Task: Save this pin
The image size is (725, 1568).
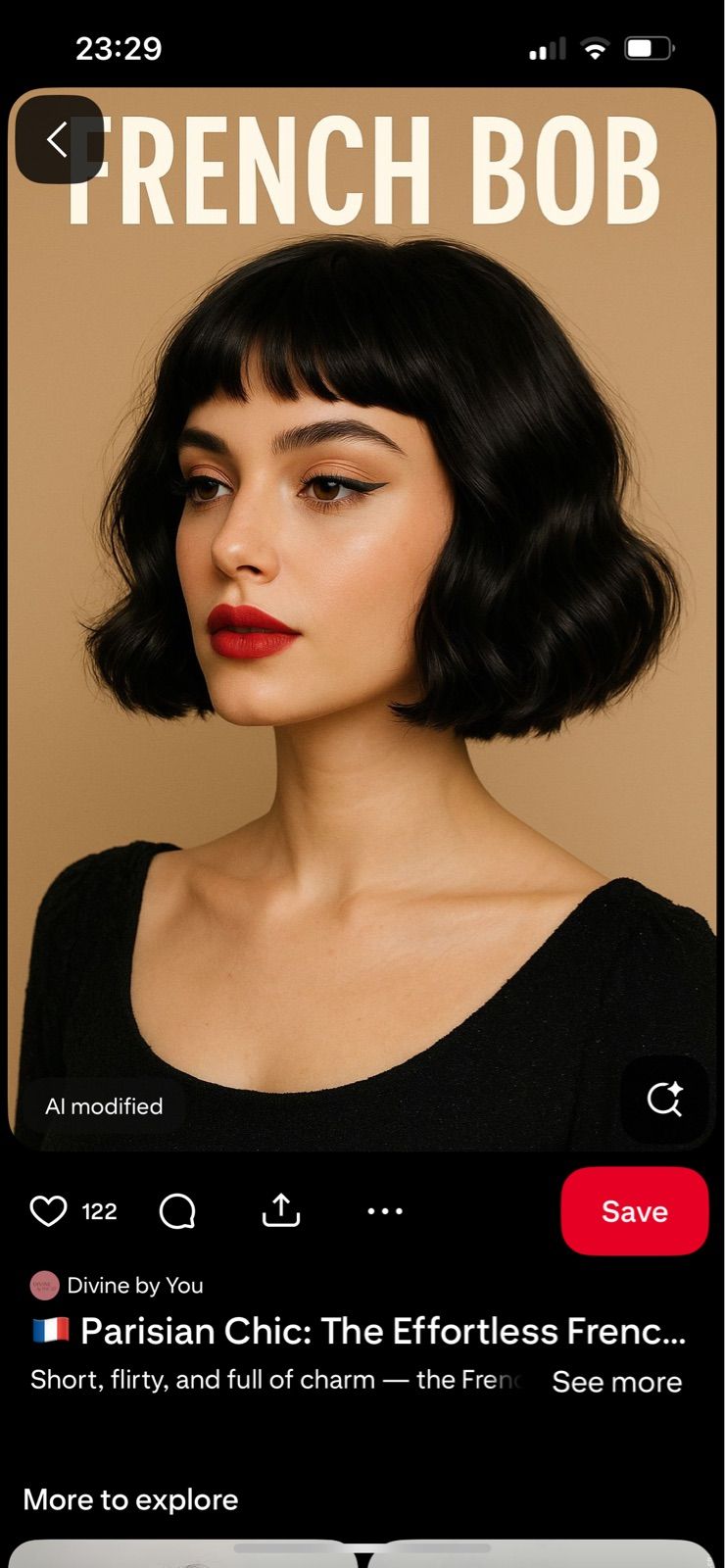Action: (635, 1211)
